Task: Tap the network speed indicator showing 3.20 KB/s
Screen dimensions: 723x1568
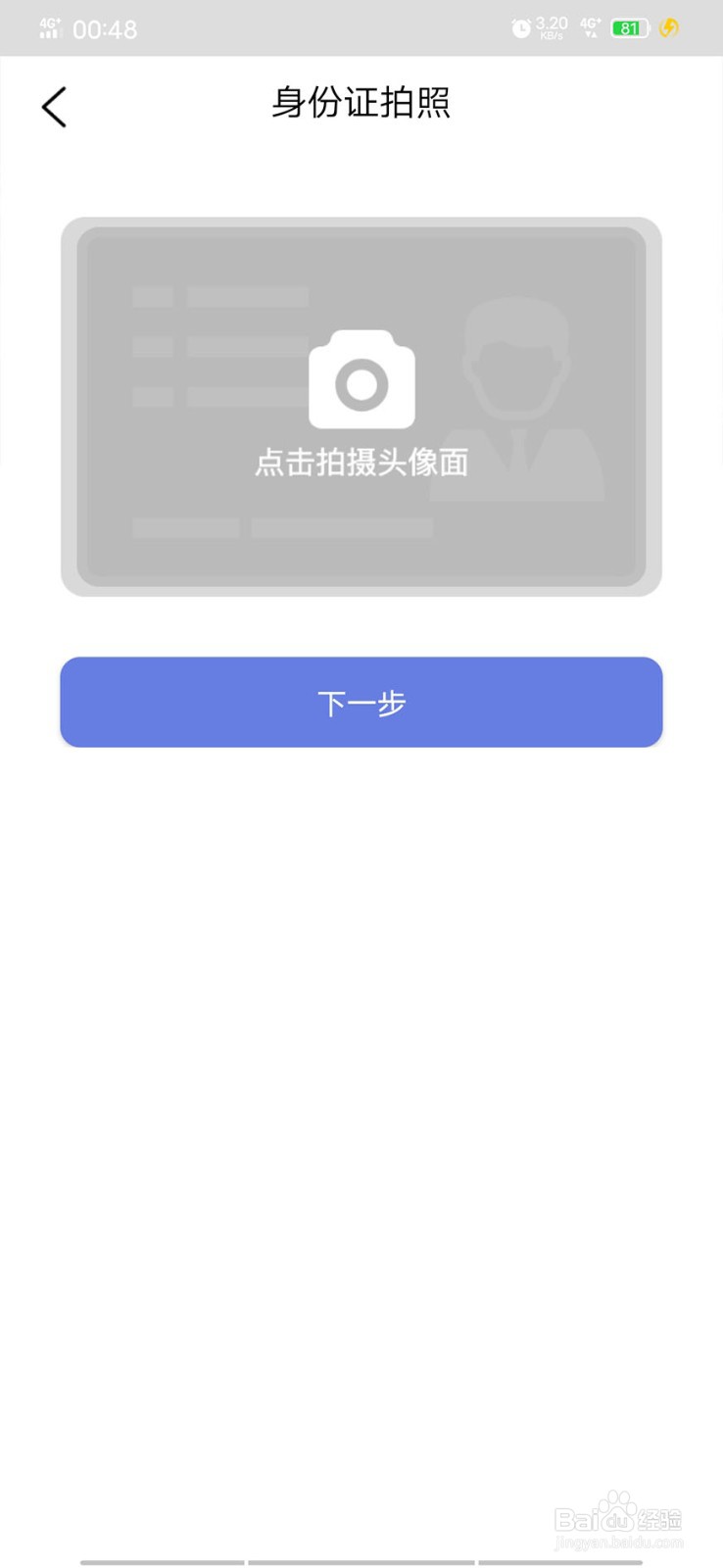Action: [550, 28]
